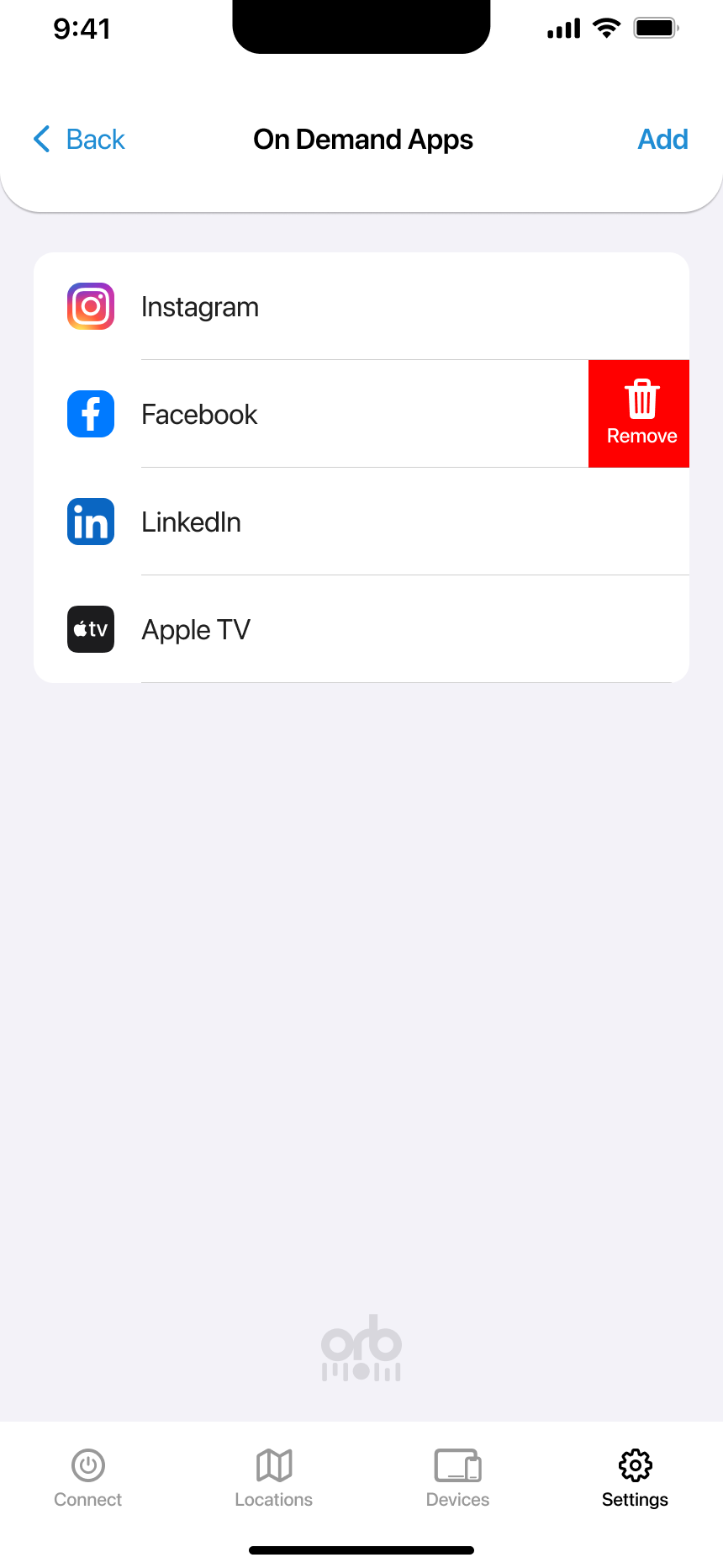Switch to the Connect tab
Viewport: 723px width, 1568px height.
88,1478
